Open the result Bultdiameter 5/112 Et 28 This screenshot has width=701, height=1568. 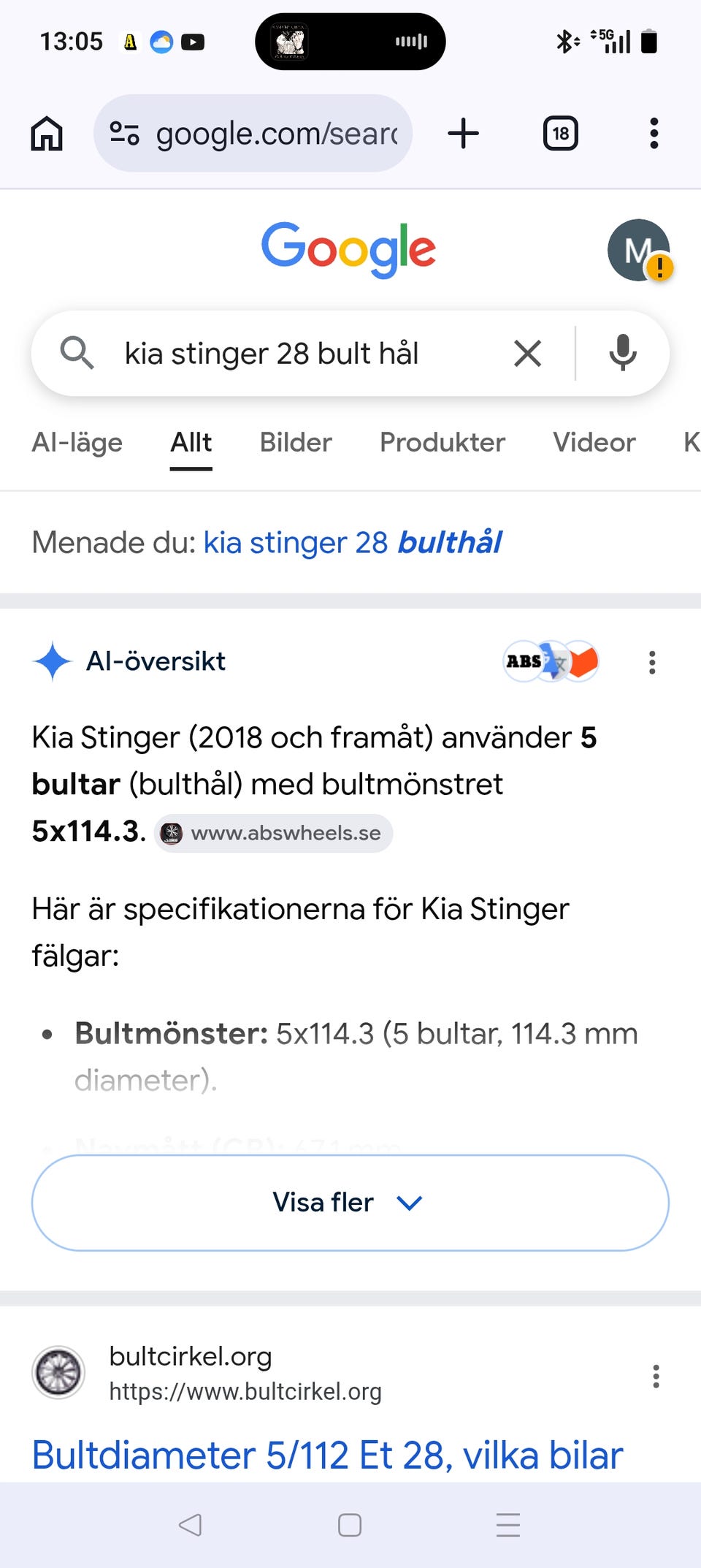coord(326,1454)
